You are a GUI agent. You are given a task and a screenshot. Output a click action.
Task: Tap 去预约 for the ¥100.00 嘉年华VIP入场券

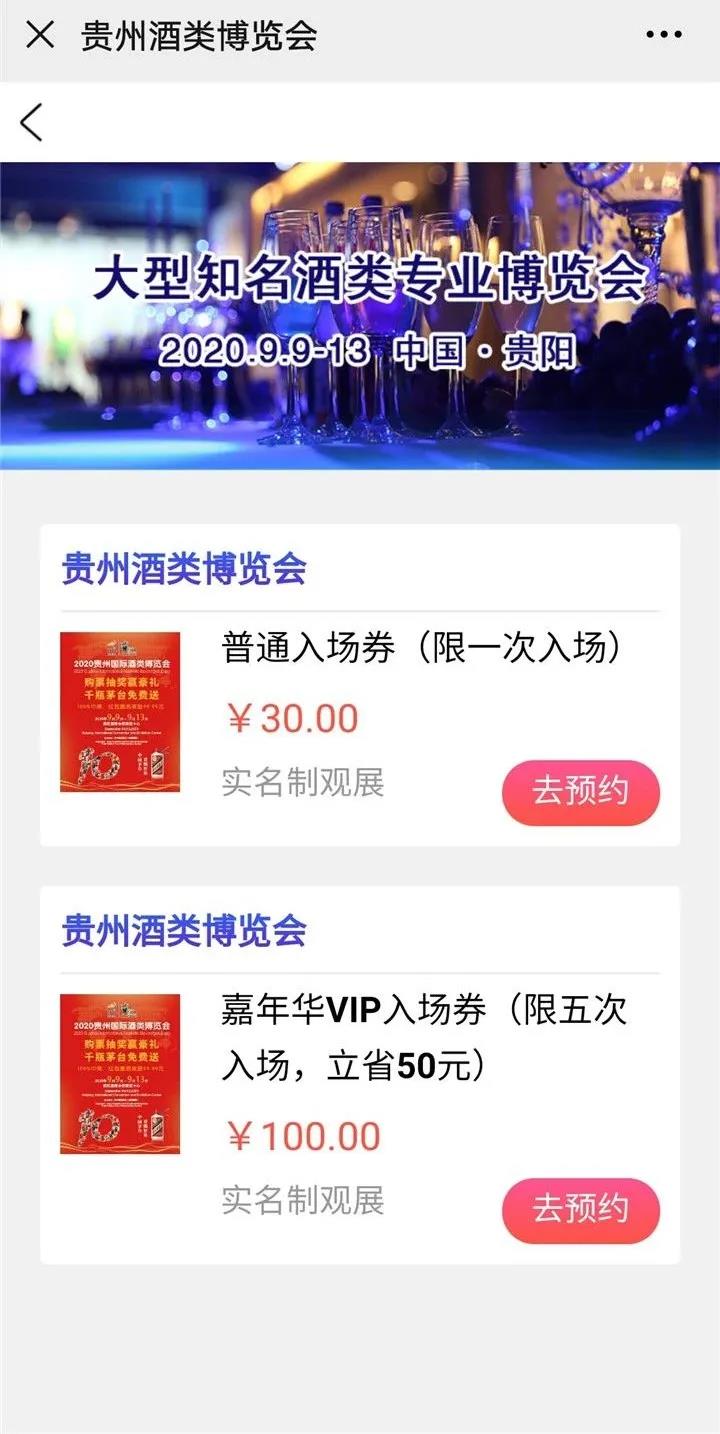tap(580, 1210)
